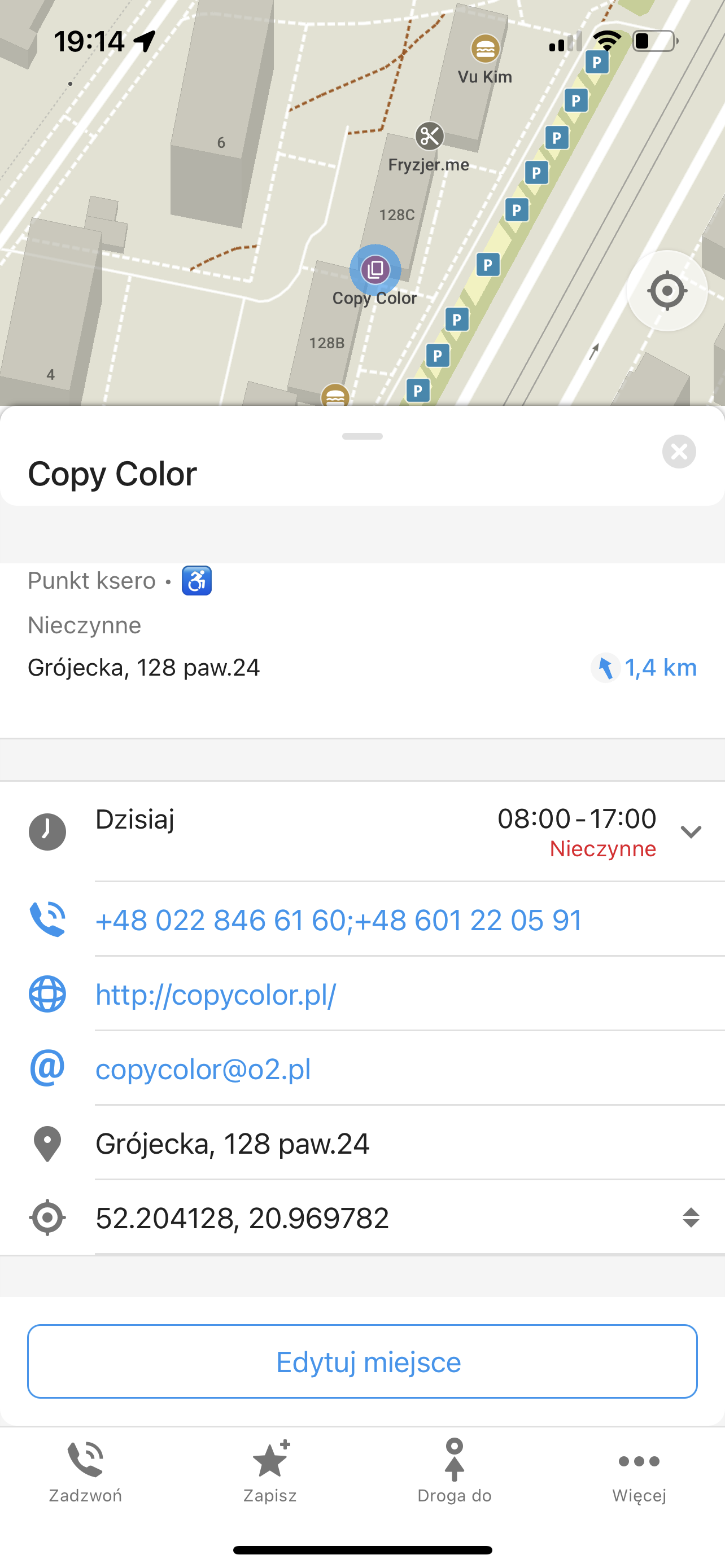Open the Więcej options menu
The image size is (725, 1568).
tap(639, 1470)
